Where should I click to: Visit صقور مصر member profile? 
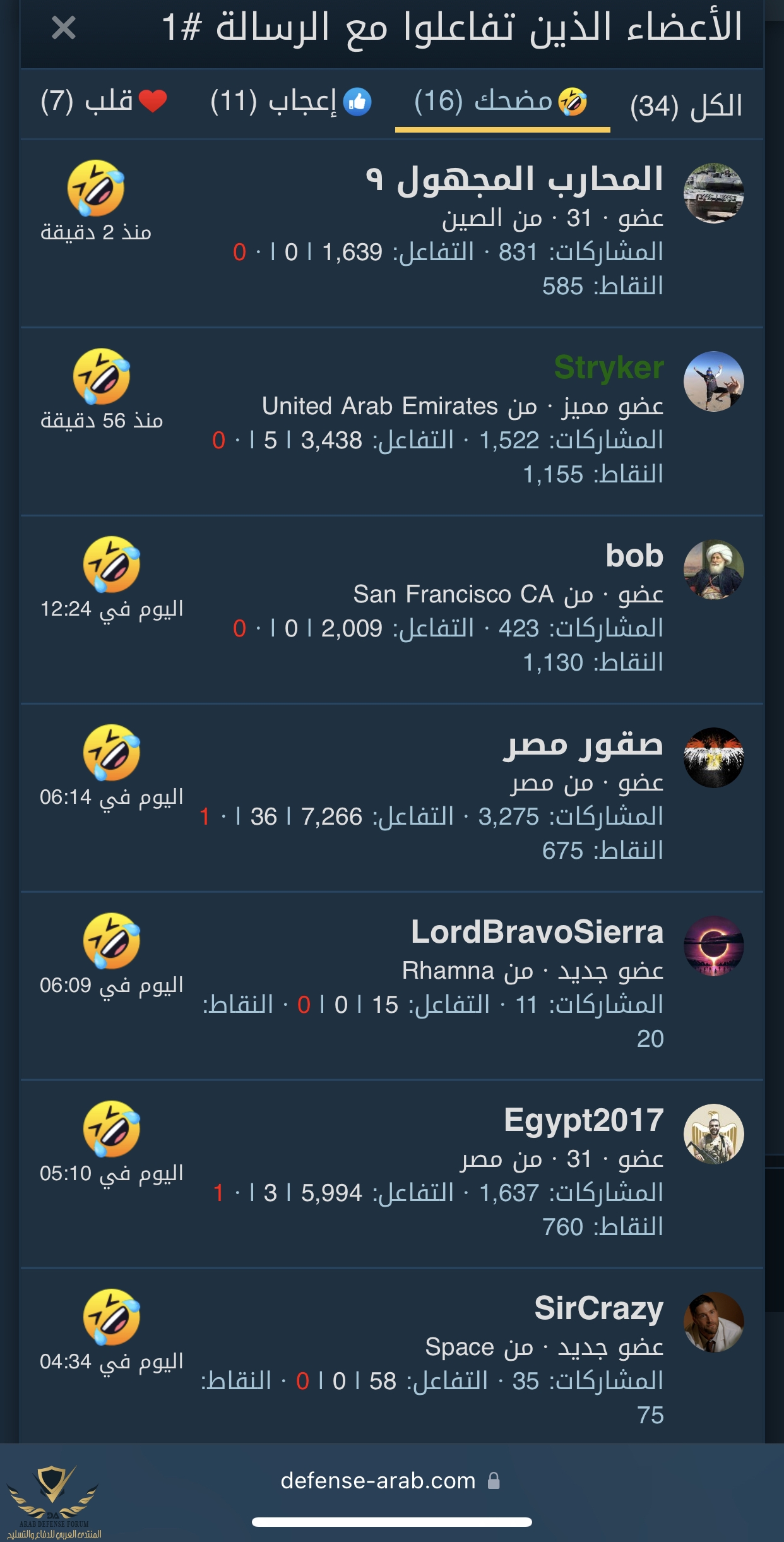pos(583,745)
